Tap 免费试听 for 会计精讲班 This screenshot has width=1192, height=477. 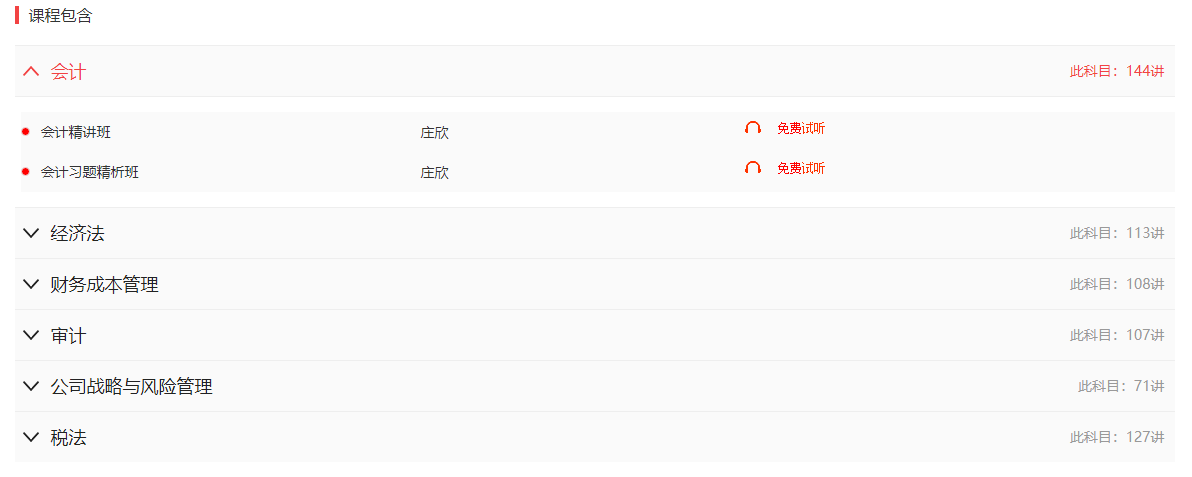pos(800,128)
